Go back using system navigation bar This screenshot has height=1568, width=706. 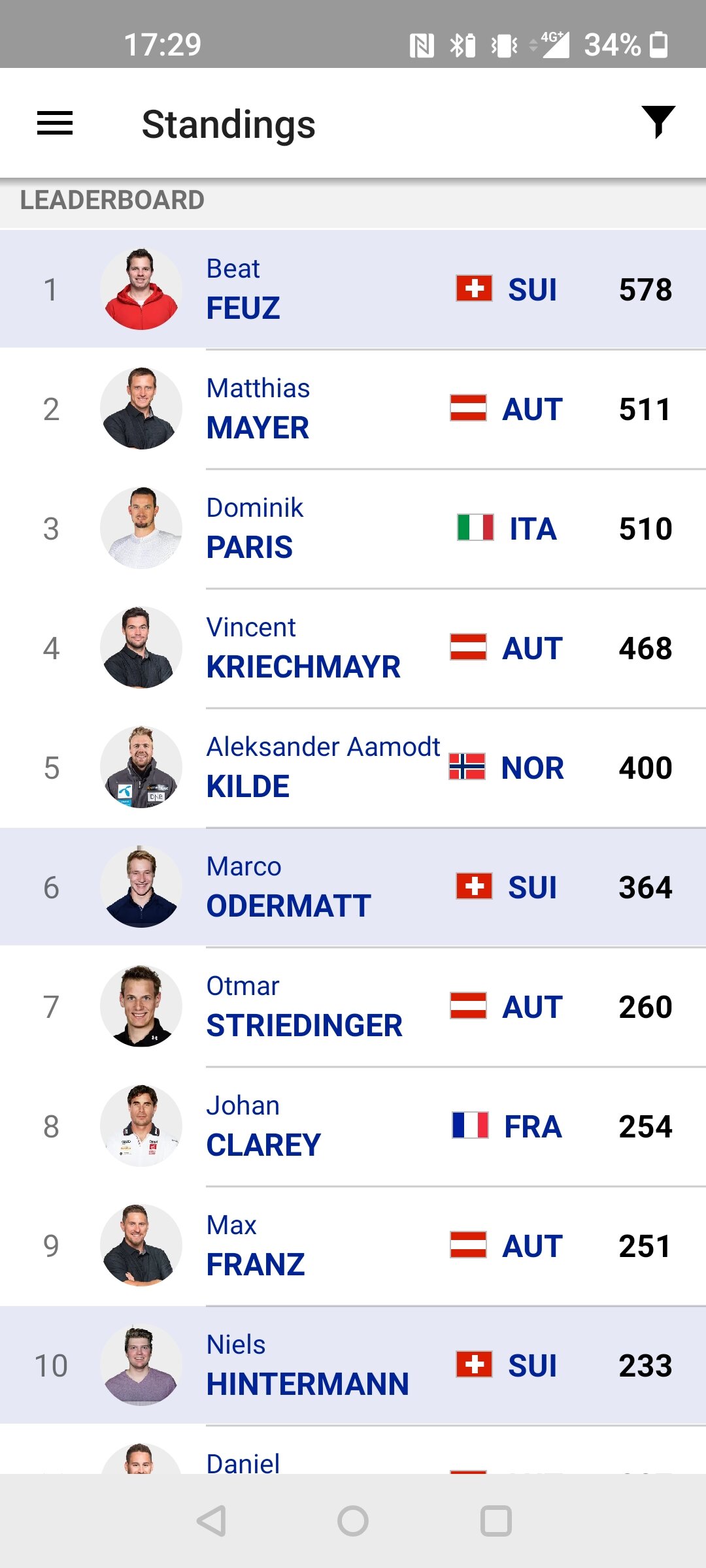[x=212, y=1521]
